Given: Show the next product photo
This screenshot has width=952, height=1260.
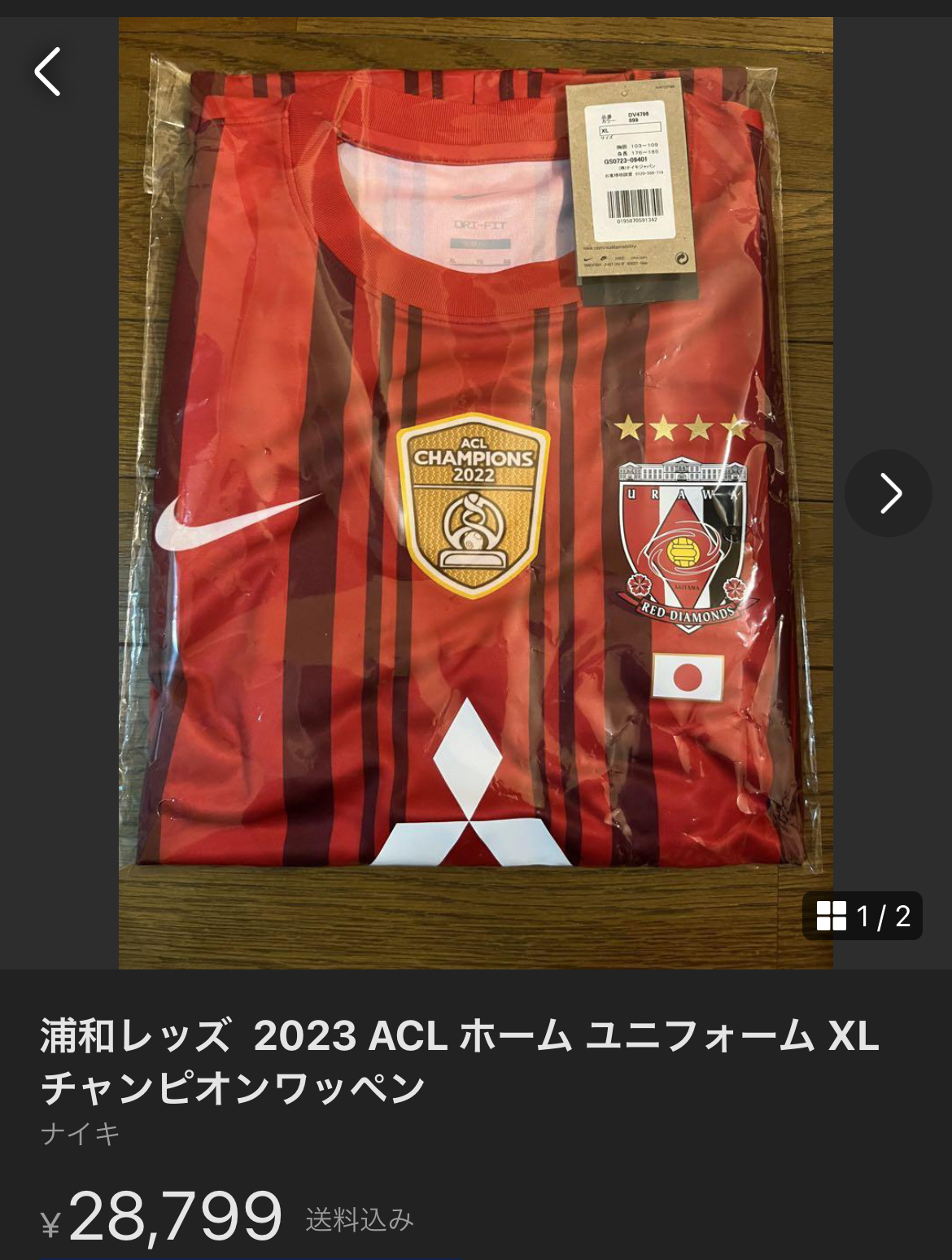Looking at the screenshot, I should click(x=889, y=493).
